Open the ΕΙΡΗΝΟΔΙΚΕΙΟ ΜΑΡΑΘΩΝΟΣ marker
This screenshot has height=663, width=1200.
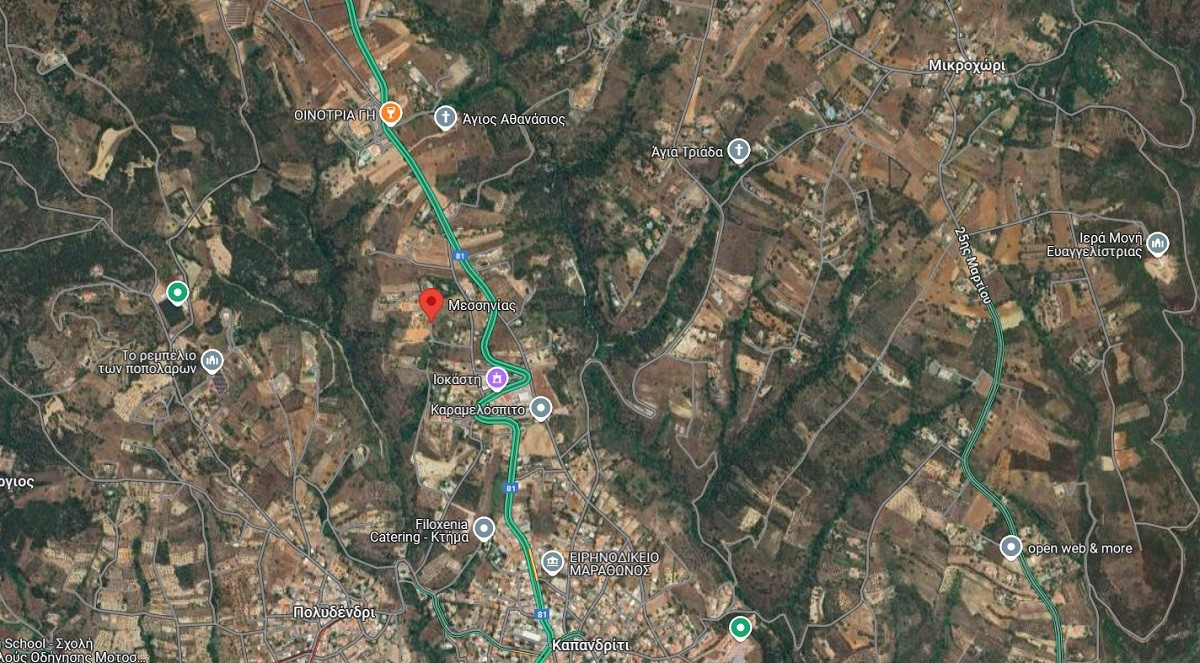click(552, 562)
